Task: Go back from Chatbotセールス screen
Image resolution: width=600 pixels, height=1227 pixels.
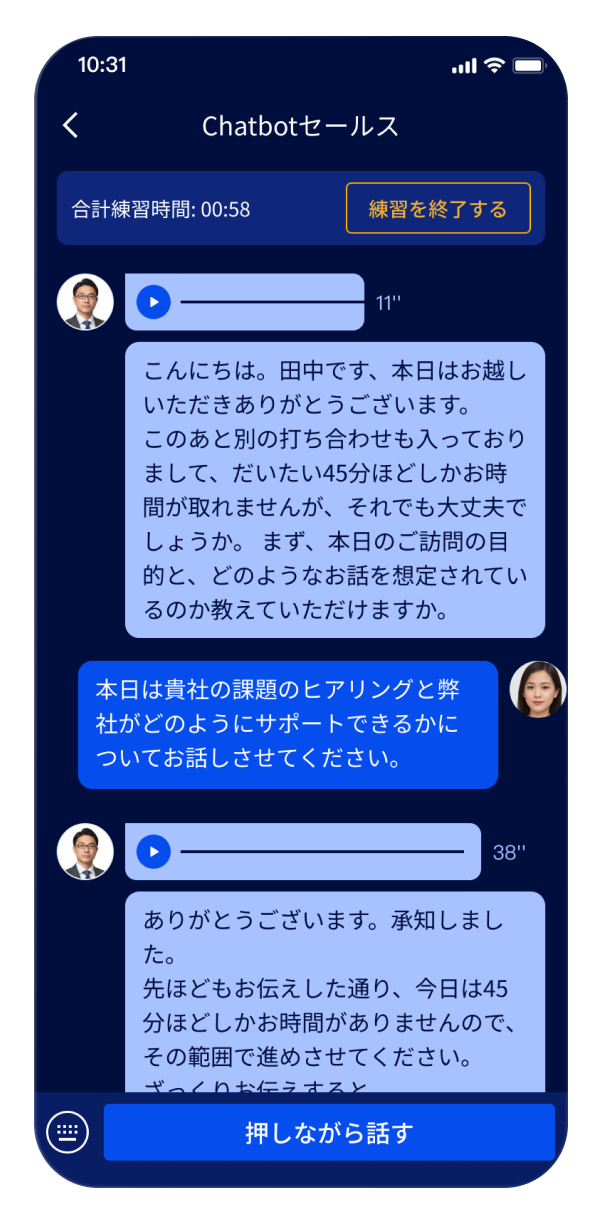Action: (70, 126)
